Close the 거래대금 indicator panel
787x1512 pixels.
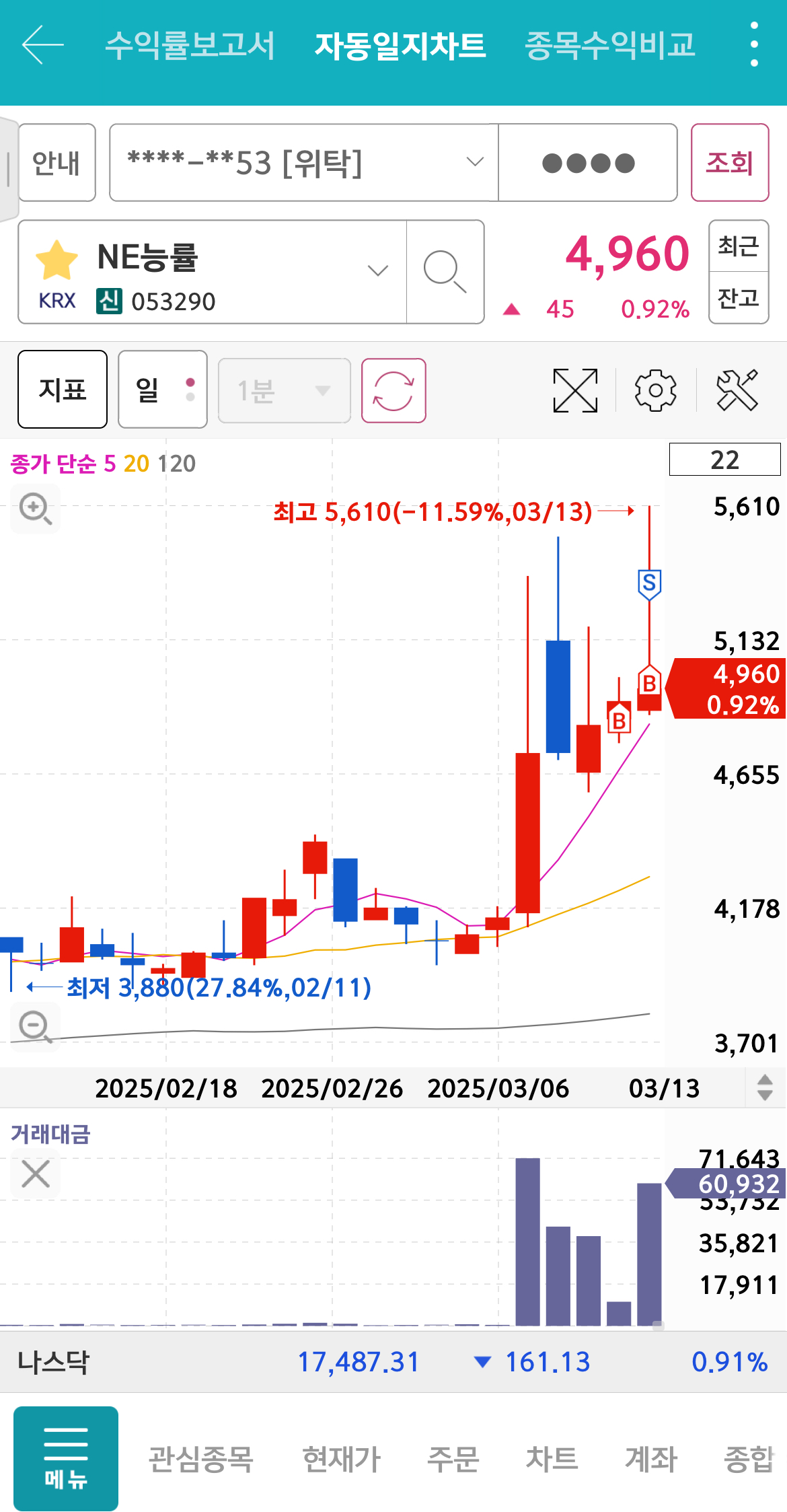click(x=35, y=1174)
